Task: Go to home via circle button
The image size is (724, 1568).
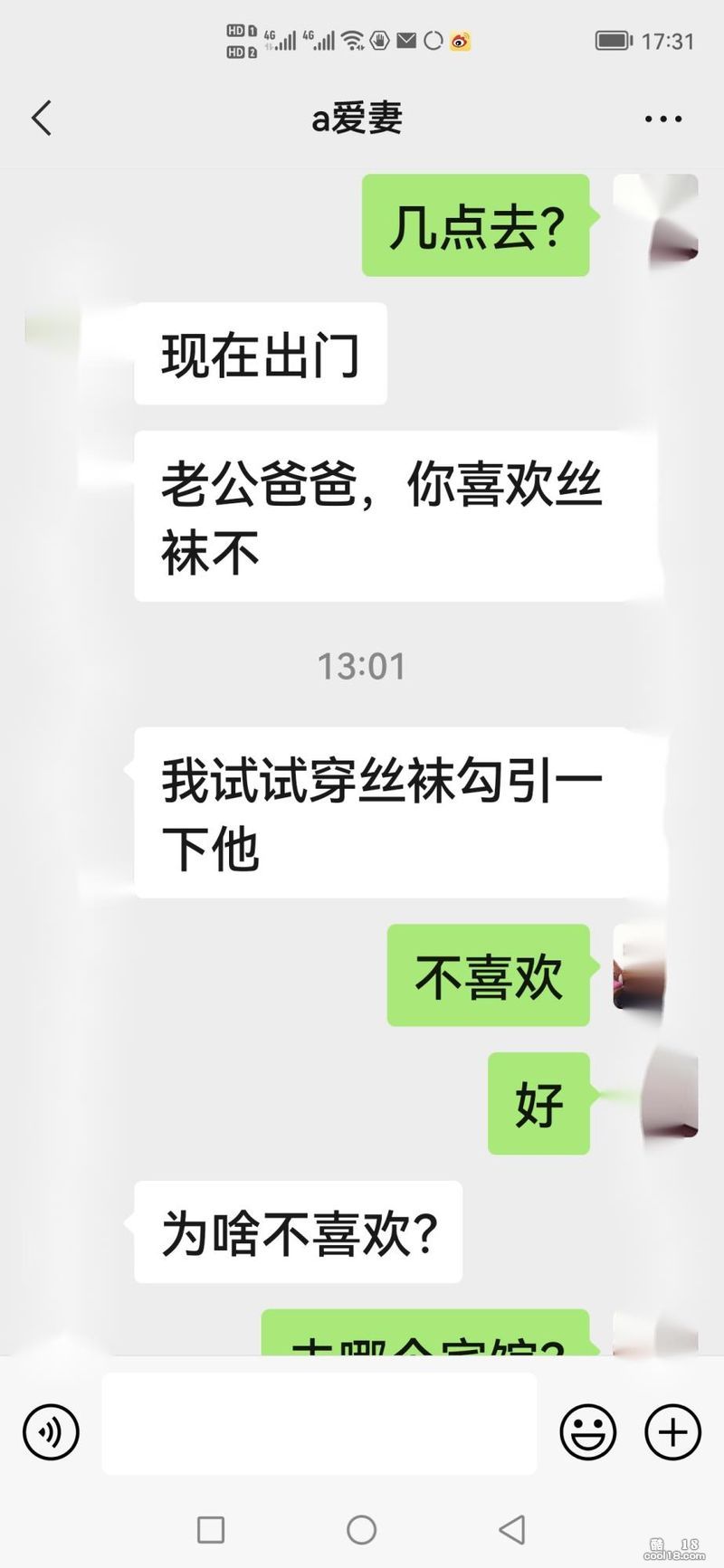Action: point(361,1530)
